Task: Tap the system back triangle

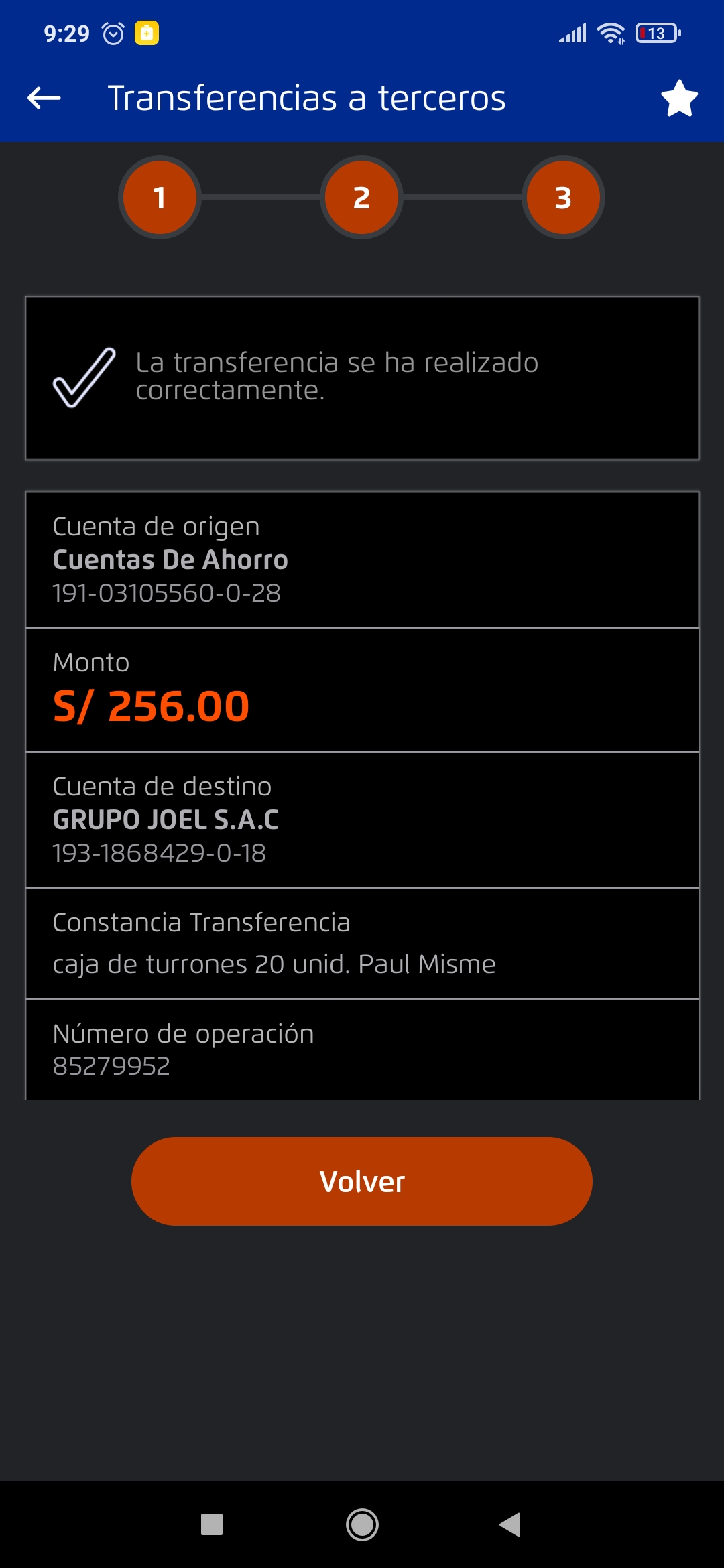Action: (511, 1524)
